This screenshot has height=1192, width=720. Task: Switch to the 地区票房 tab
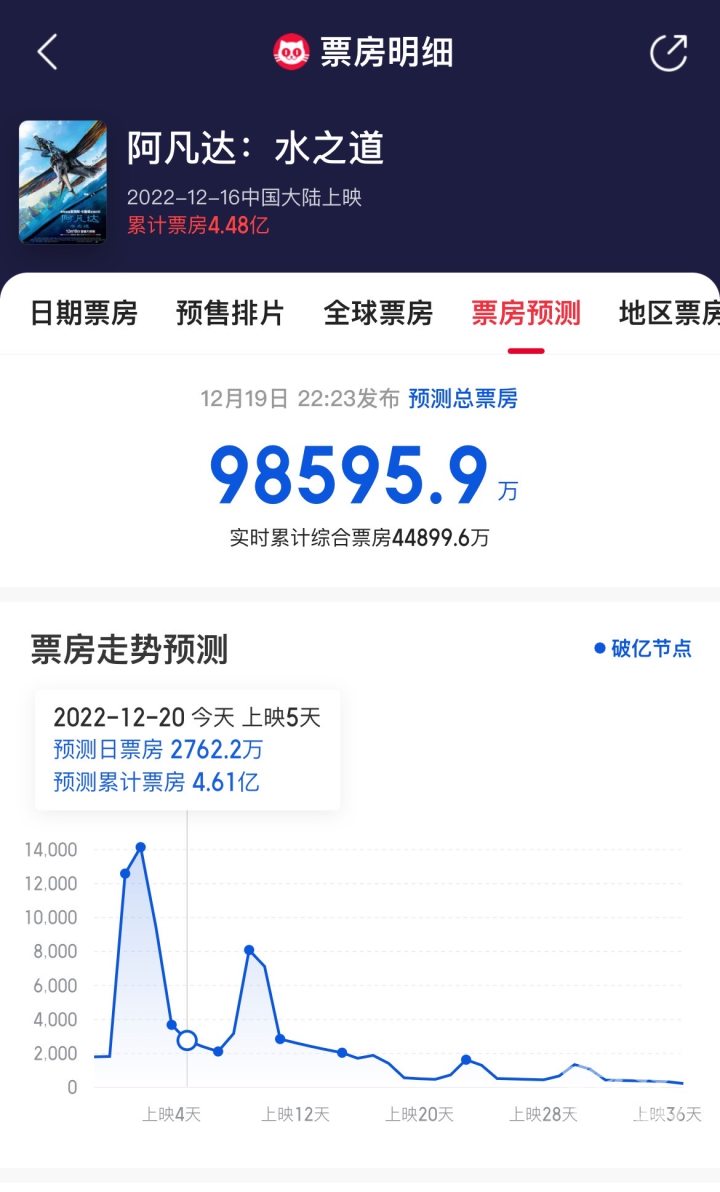pyautogui.click(x=668, y=313)
